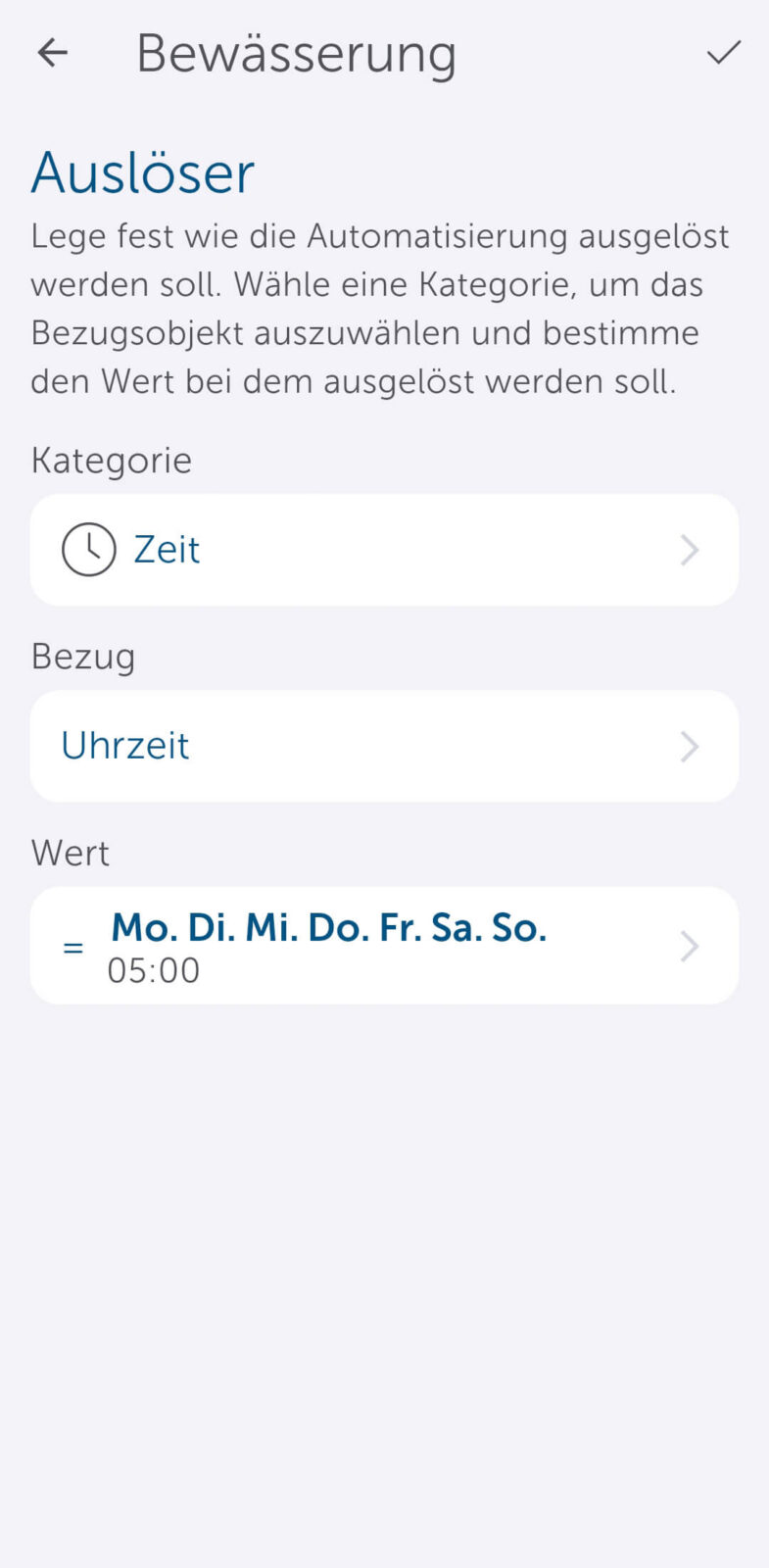Select the Zeit entry under Kategorie
The height and width of the screenshot is (1568, 769).
pyautogui.click(x=167, y=549)
